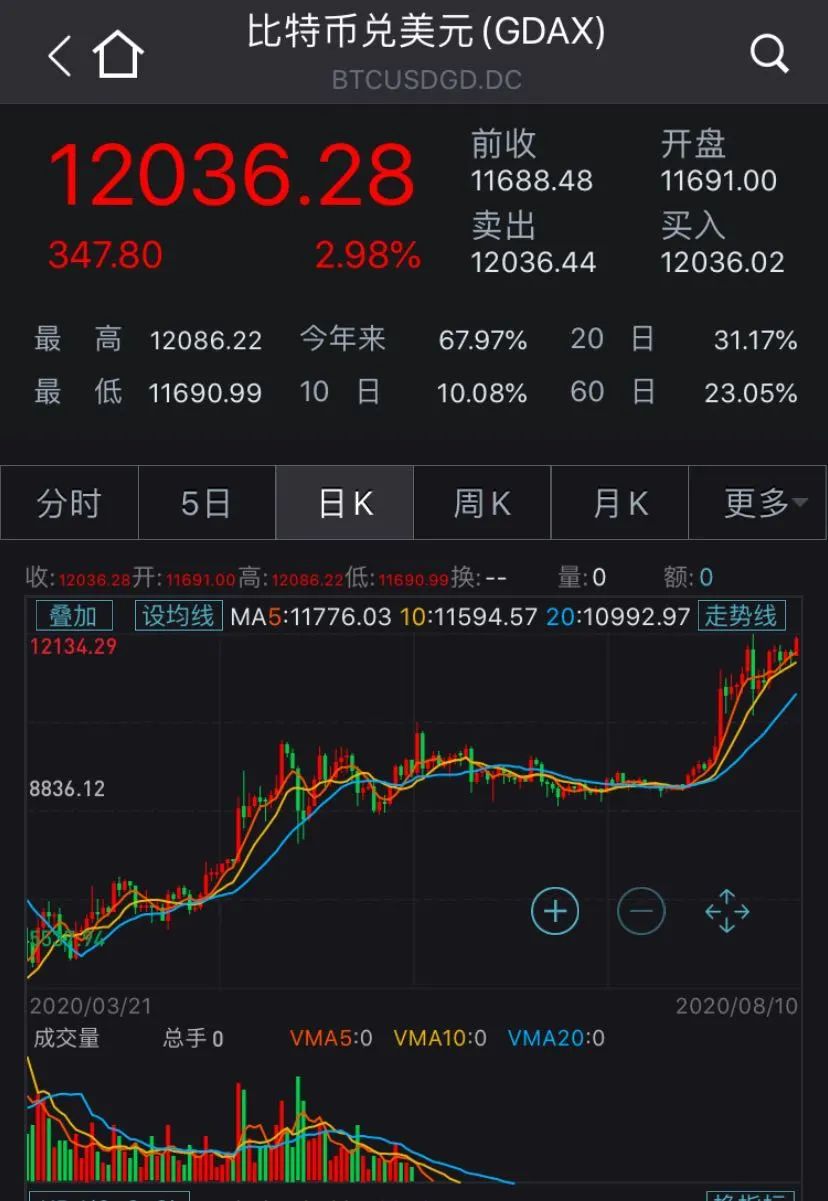The image size is (828, 1201).
Task: Zoom in on the chart with plus icon
Action: (x=554, y=911)
